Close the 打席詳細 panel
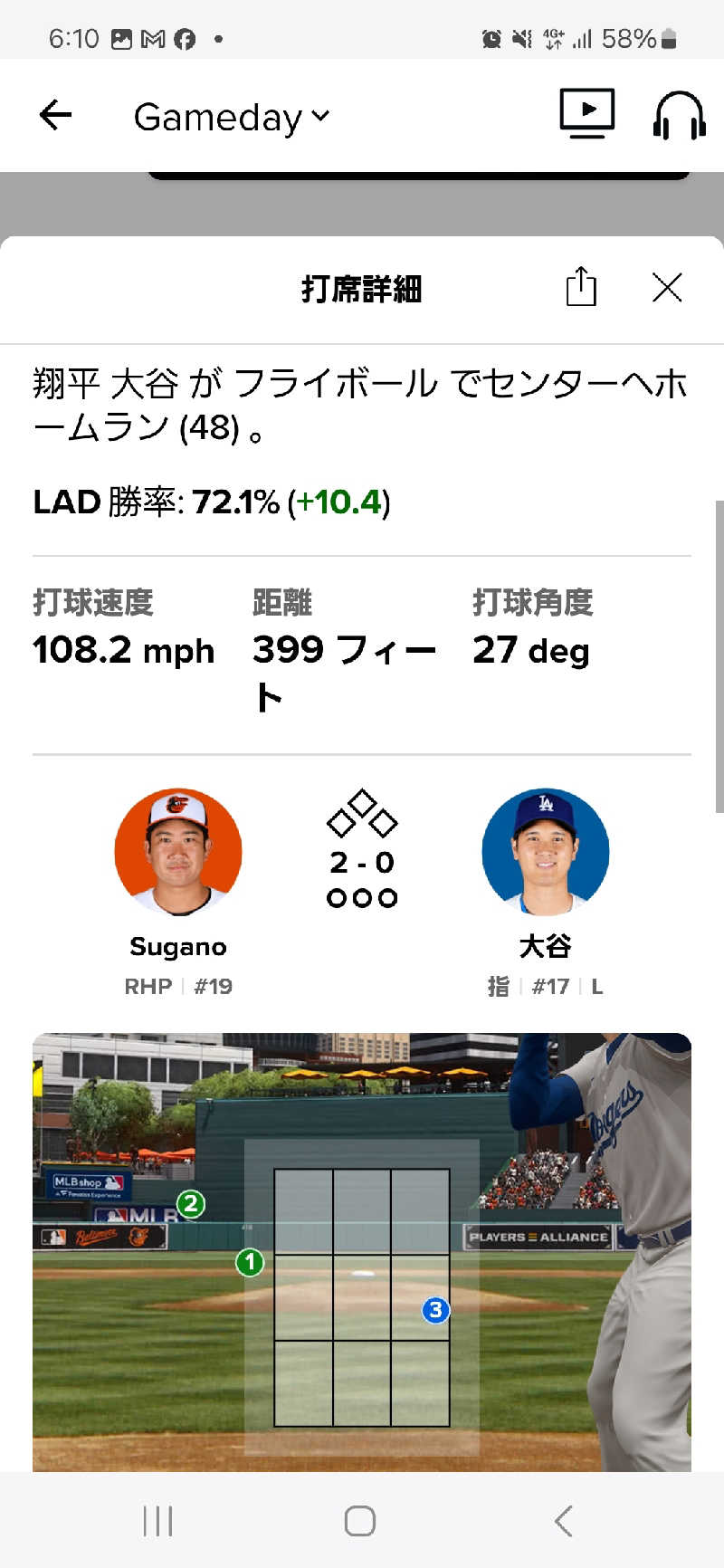 pos(667,288)
